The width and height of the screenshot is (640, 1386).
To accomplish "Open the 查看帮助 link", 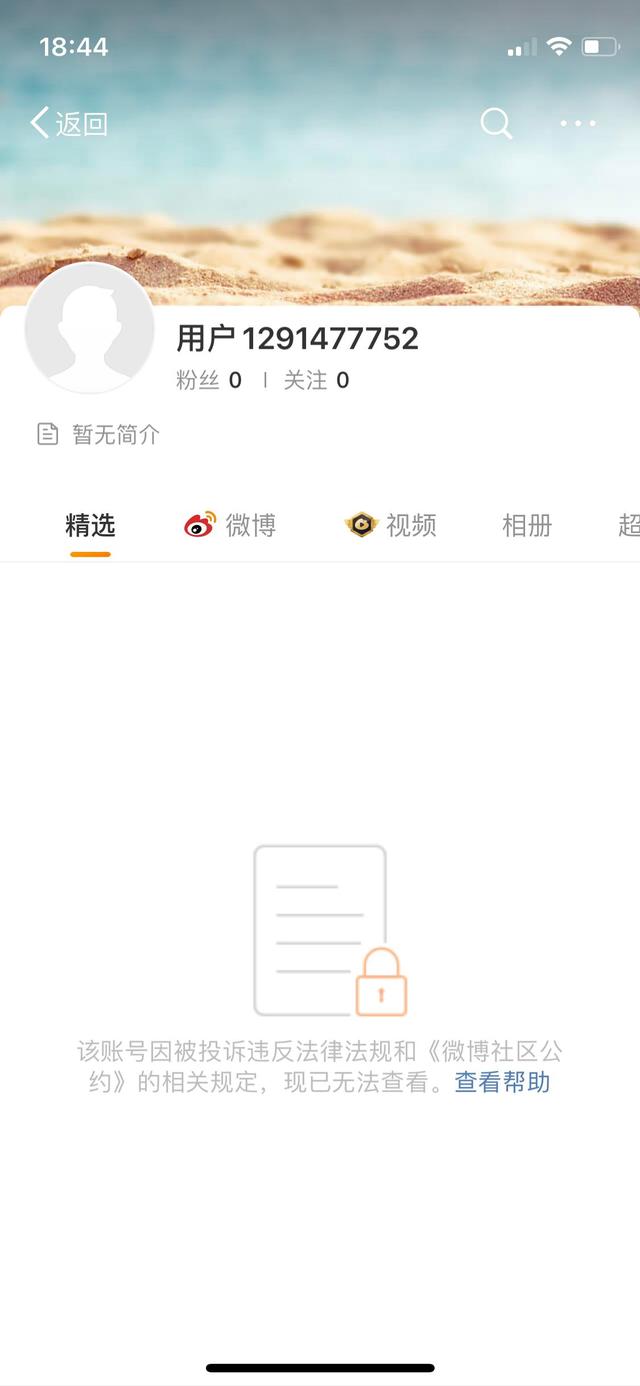I will click(x=502, y=1082).
